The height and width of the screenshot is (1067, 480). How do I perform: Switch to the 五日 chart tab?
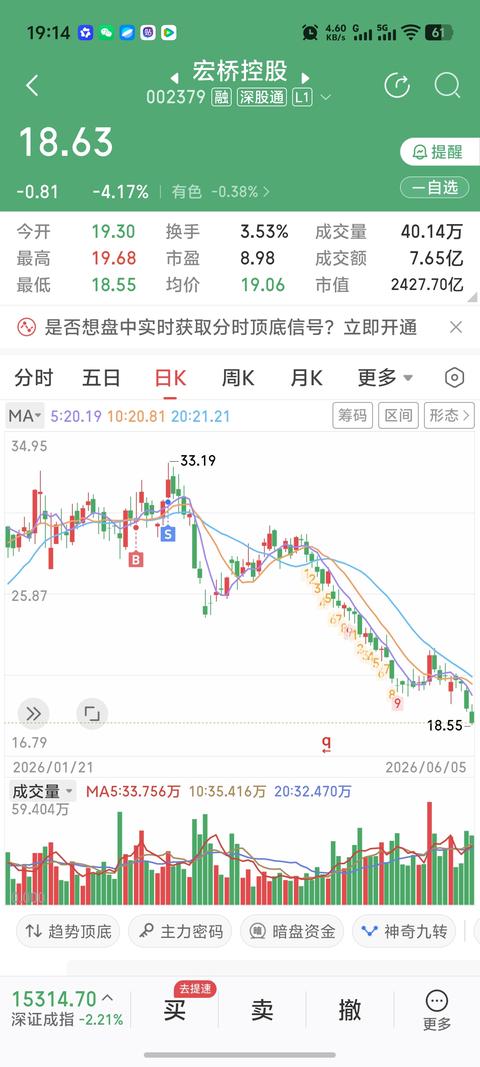tap(101, 378)
